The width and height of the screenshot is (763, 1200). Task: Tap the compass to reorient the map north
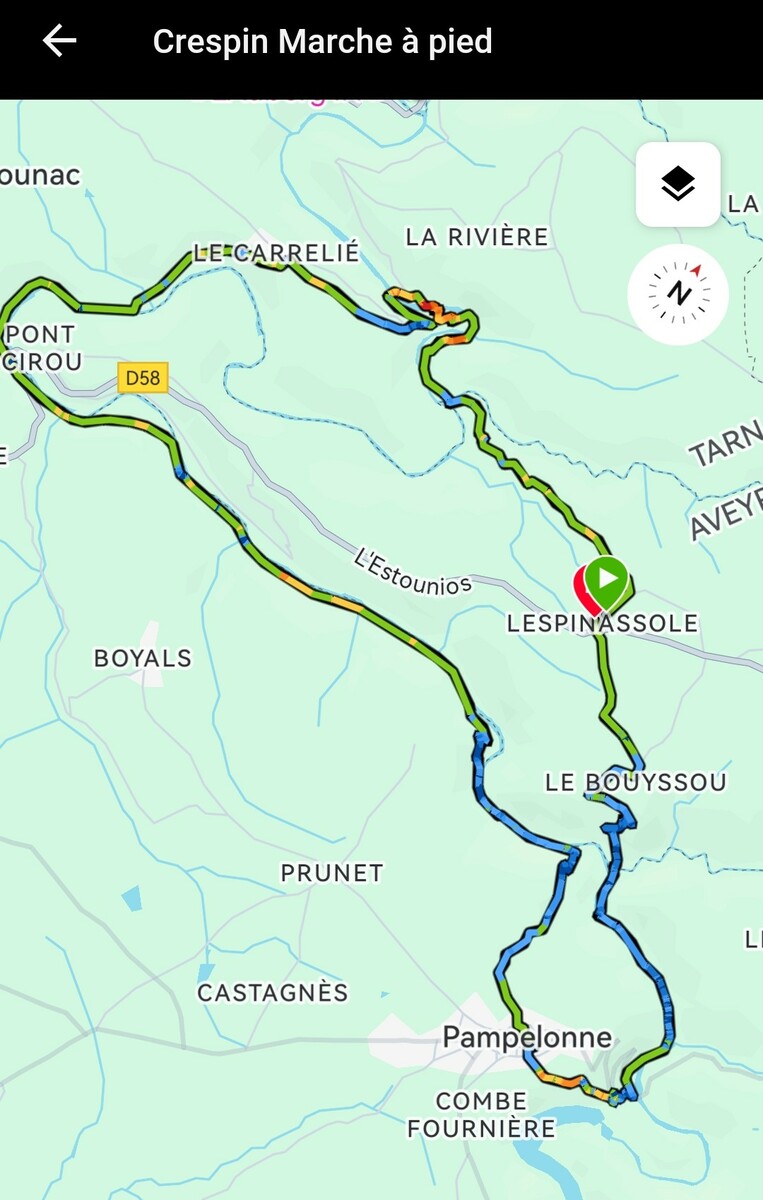[678, 294]
